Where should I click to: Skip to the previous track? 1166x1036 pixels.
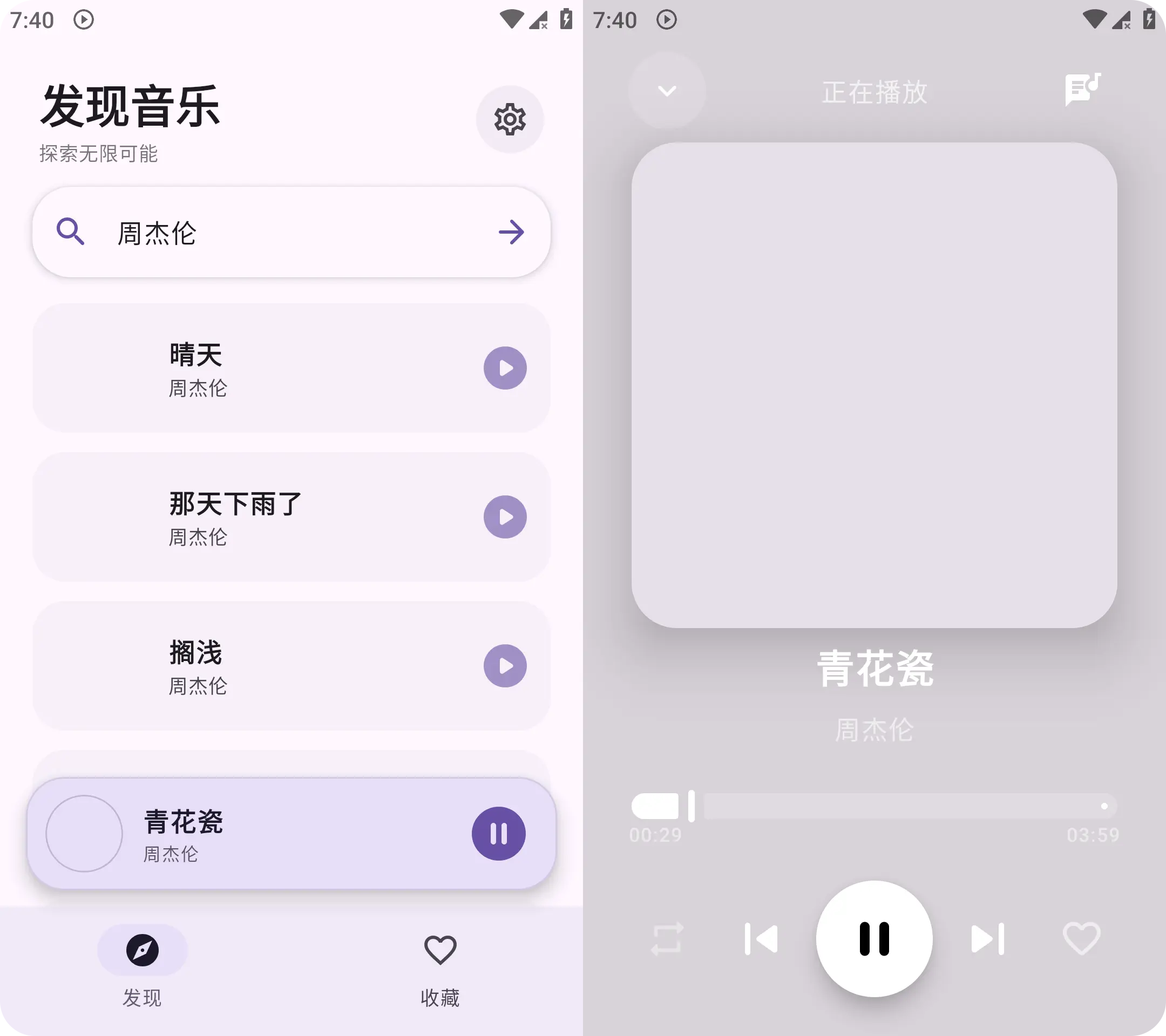point(762,938)
